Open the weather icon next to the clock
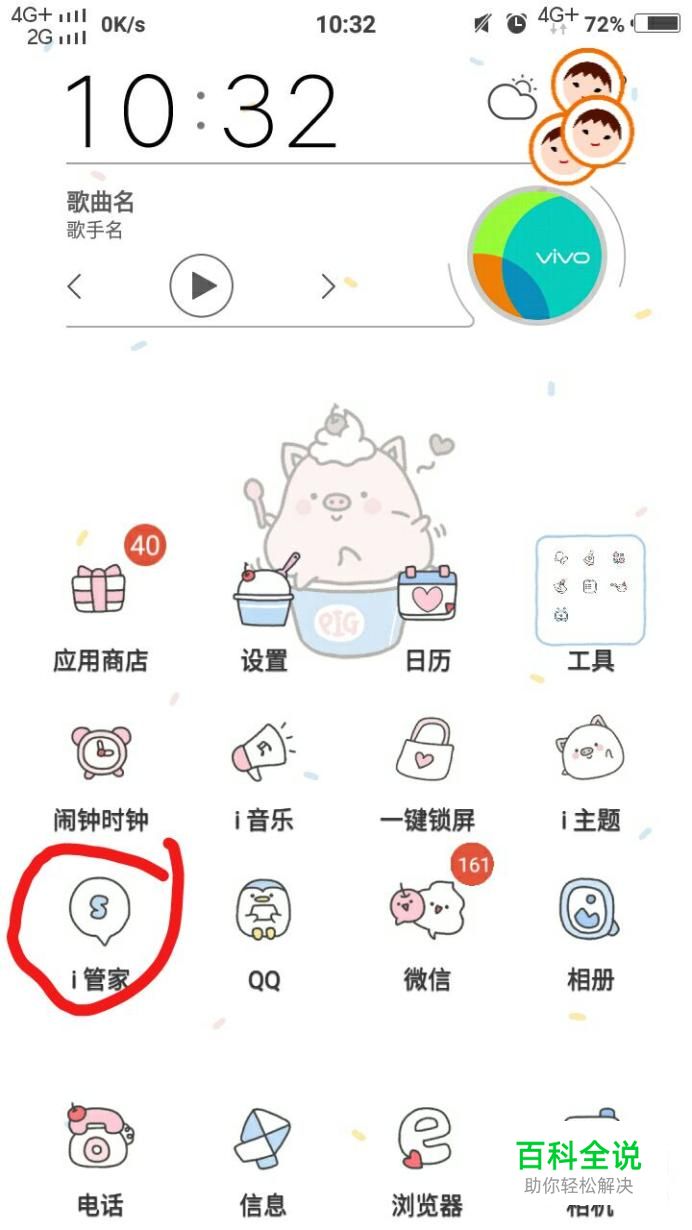This screenshot has height=1230, width=692. [512, 100]
